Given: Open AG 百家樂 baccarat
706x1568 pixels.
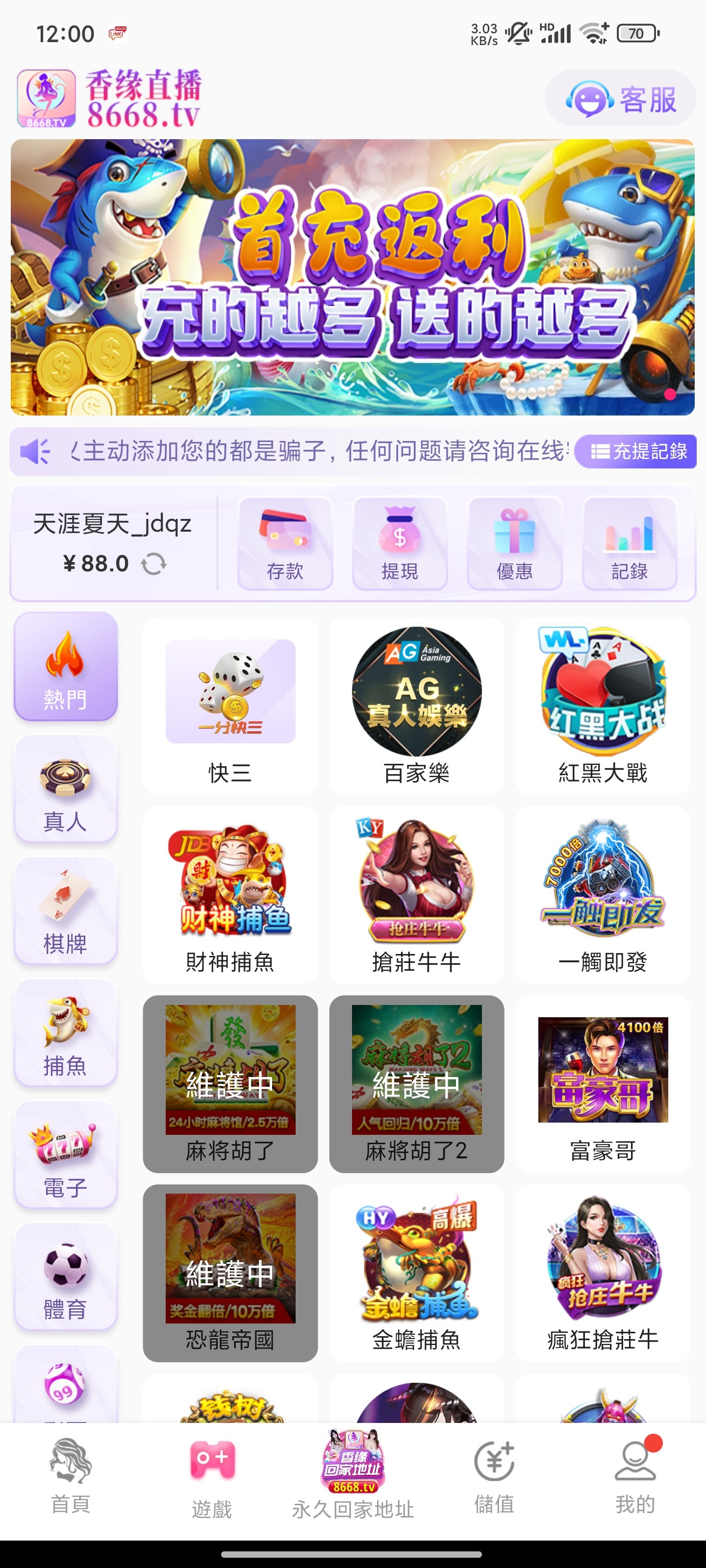Looking at the screenshot, I should tap(417, 706).
